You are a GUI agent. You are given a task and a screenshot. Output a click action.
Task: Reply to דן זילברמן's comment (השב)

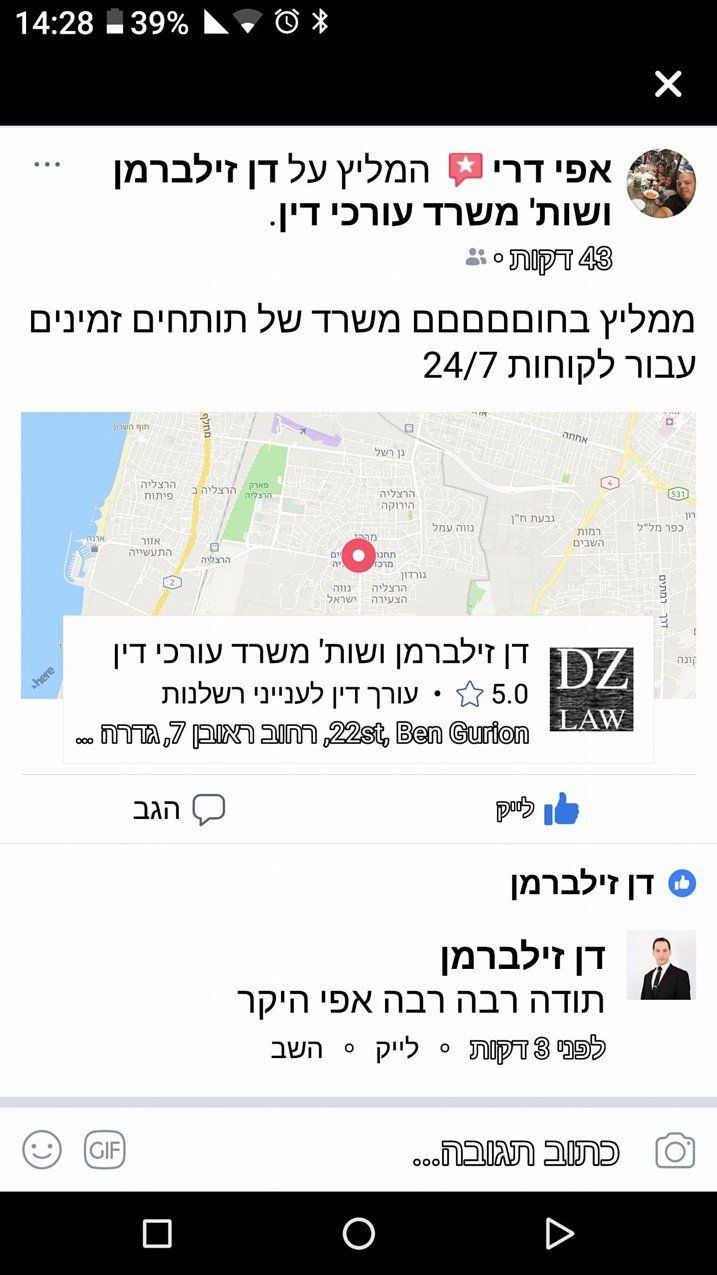tap(296, 1049)
